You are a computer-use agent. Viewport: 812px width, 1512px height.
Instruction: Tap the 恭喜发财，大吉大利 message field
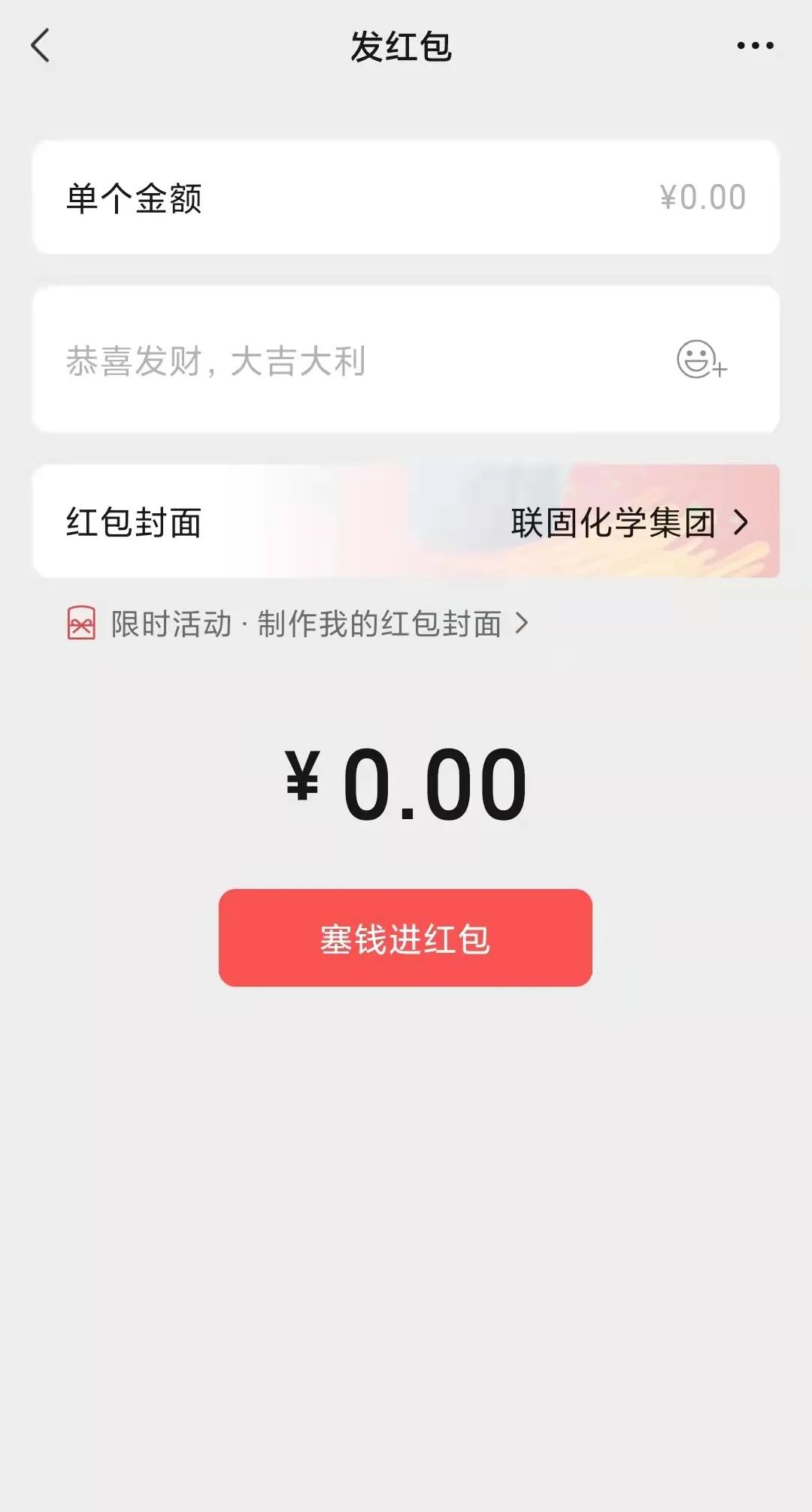338,361
